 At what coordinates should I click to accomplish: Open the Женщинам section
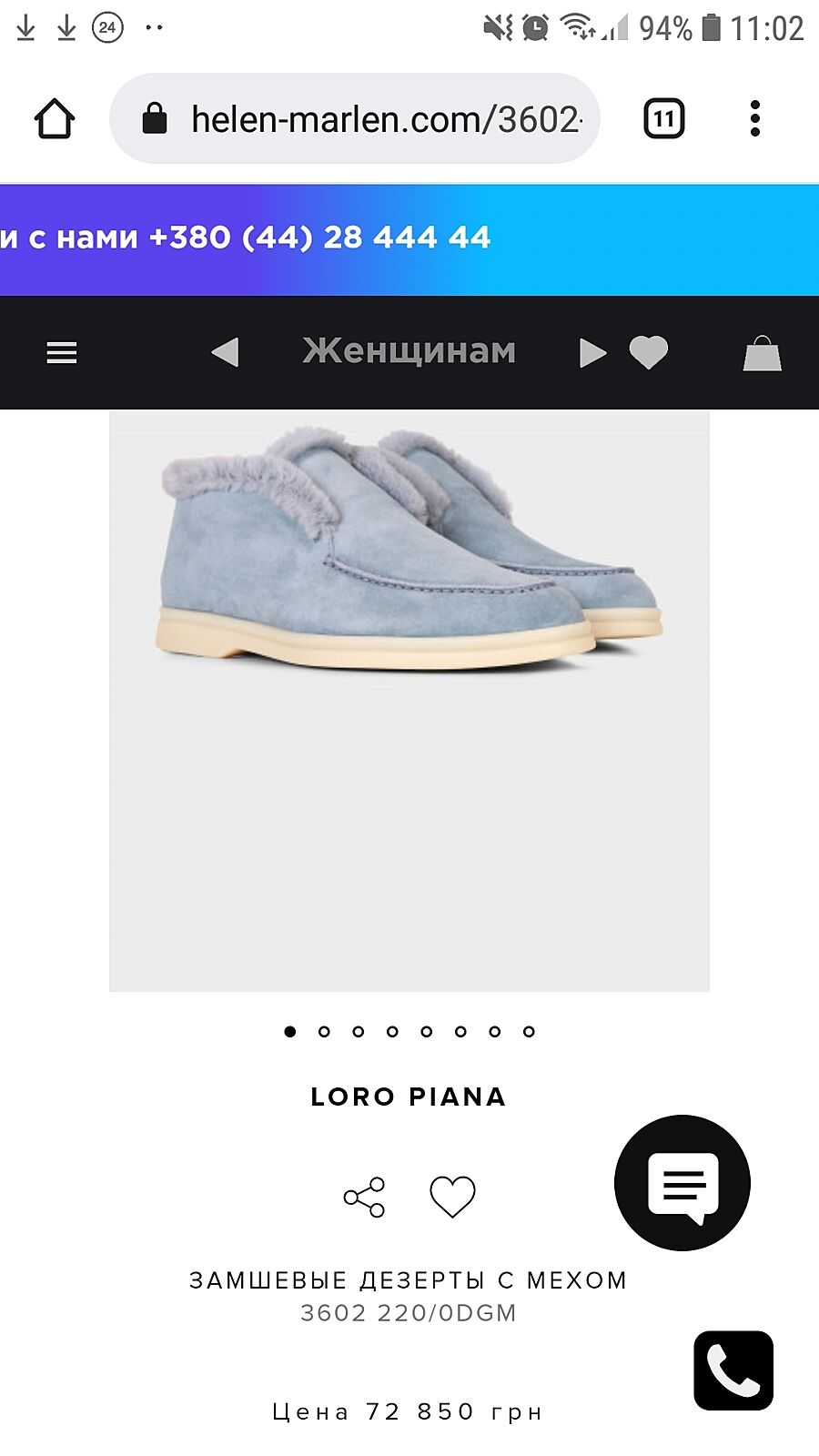click(409, 351)
